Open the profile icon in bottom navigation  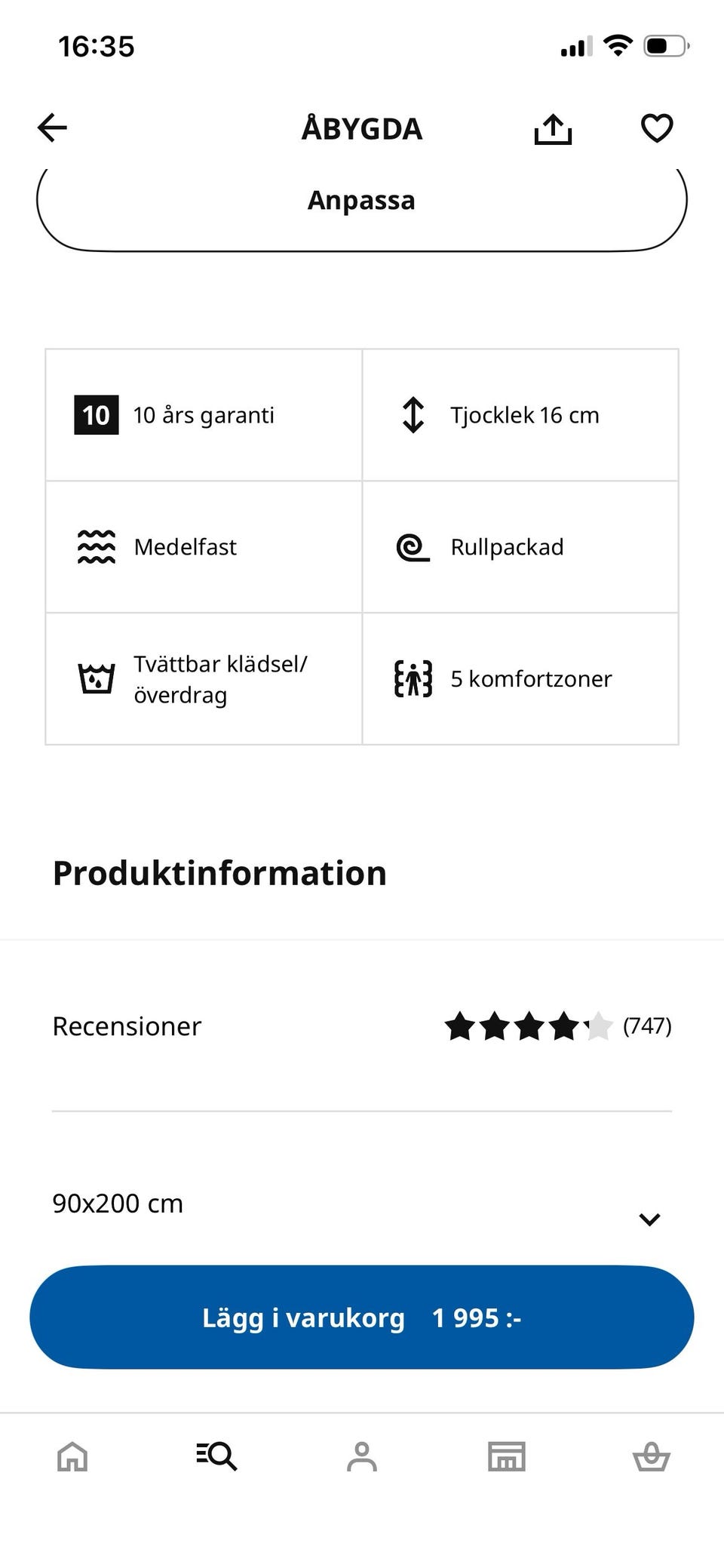point(362,1457)
